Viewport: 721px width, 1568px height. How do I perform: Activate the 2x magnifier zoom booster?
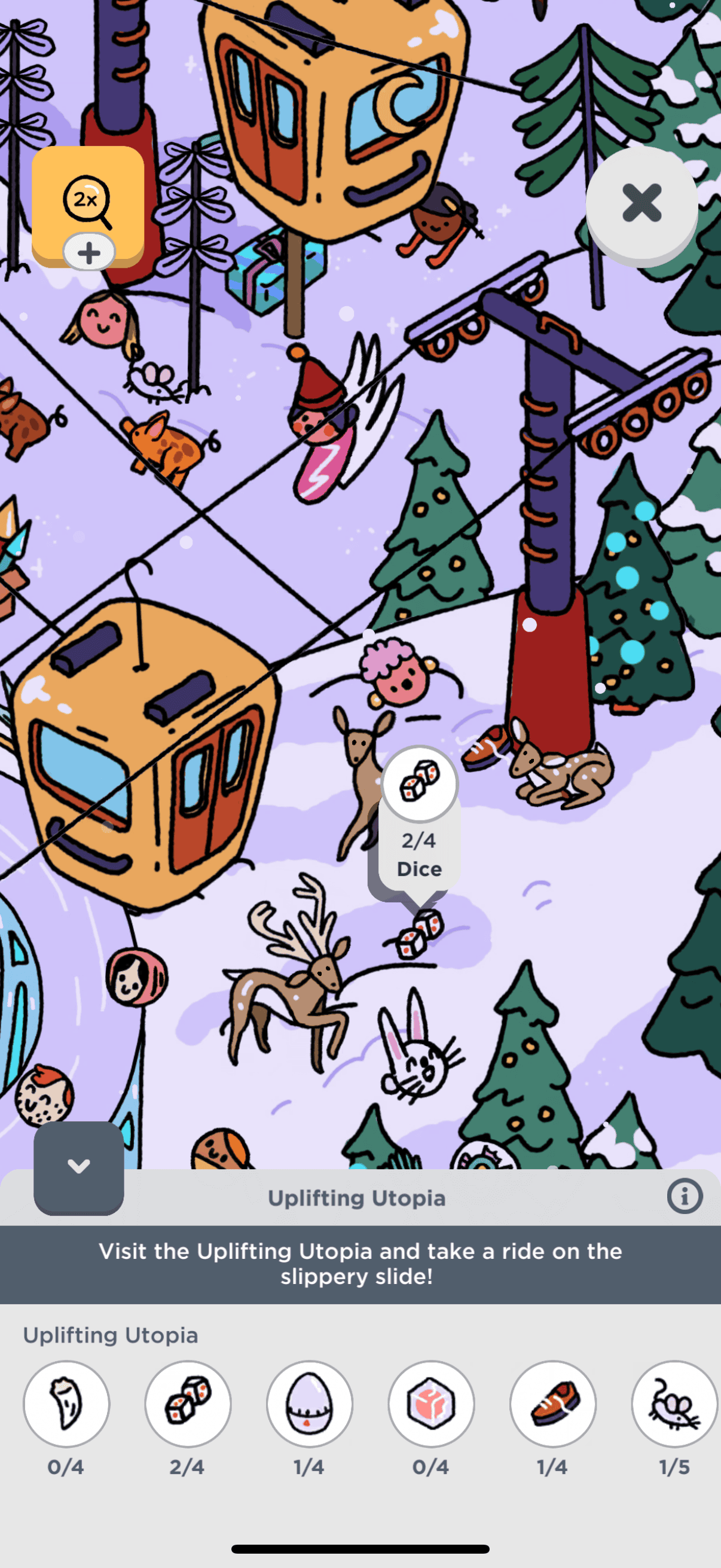click(88, 206)
